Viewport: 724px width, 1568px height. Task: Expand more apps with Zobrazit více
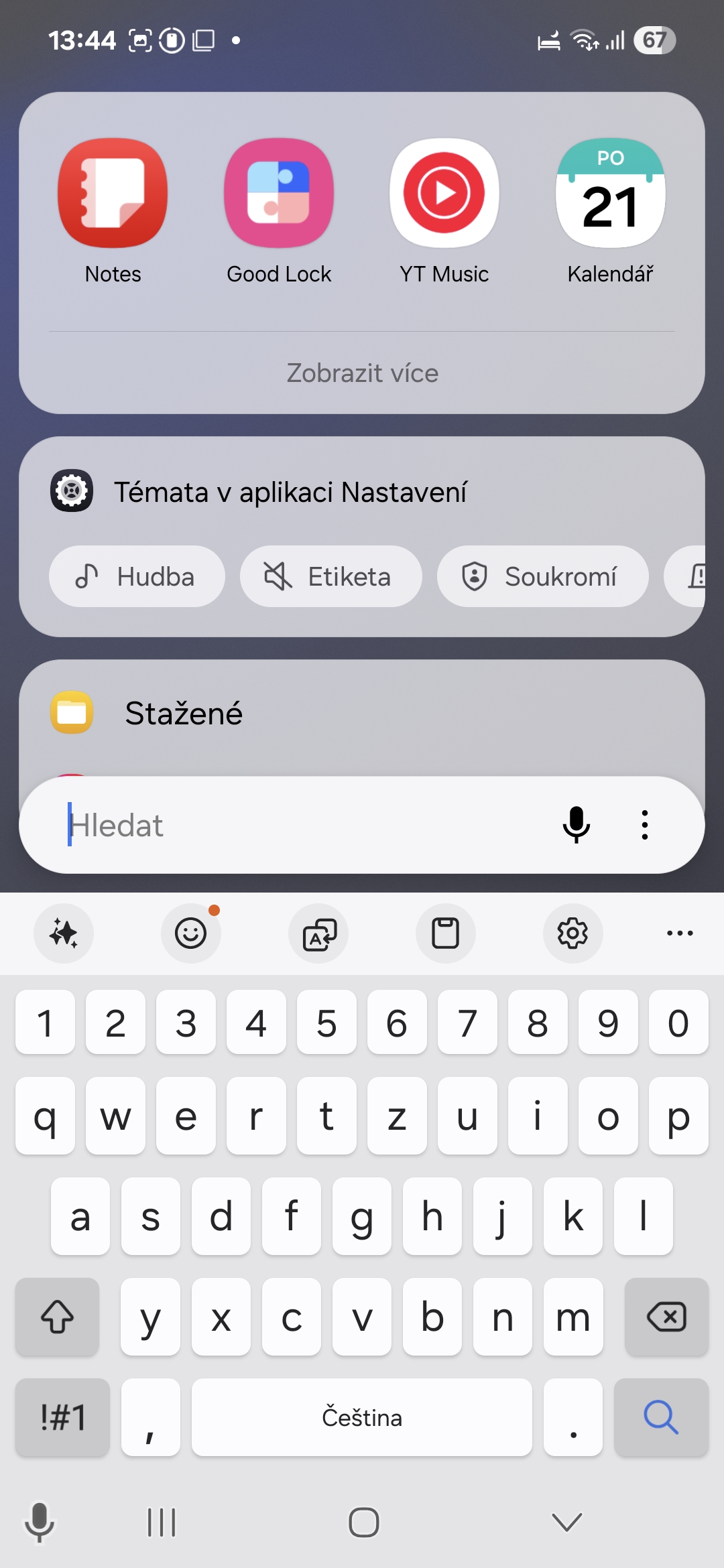pyautogui.click(x=362, y=373)
